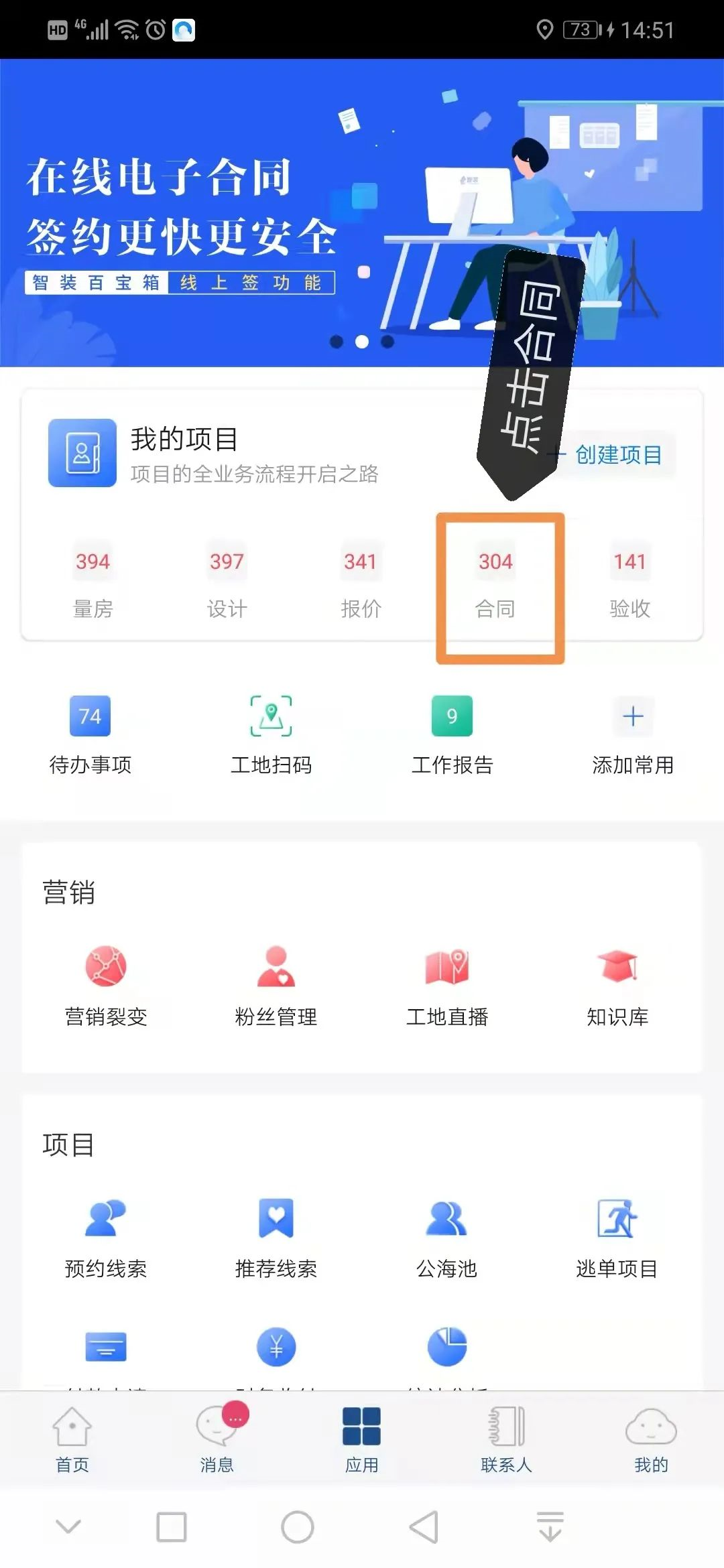The height and width of the screenshot is (1568, 724).
Task: Open 公海池 public pool
Action: pos(447,1238)
